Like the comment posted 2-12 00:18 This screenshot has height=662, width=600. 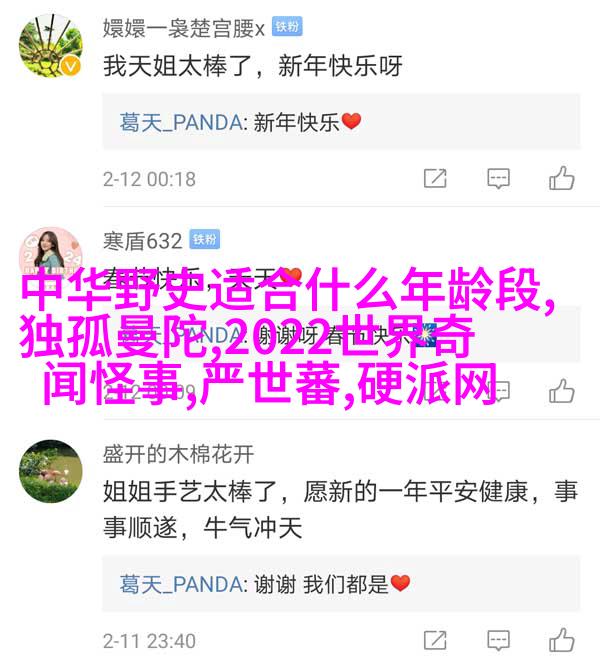[x=561, y=179]
